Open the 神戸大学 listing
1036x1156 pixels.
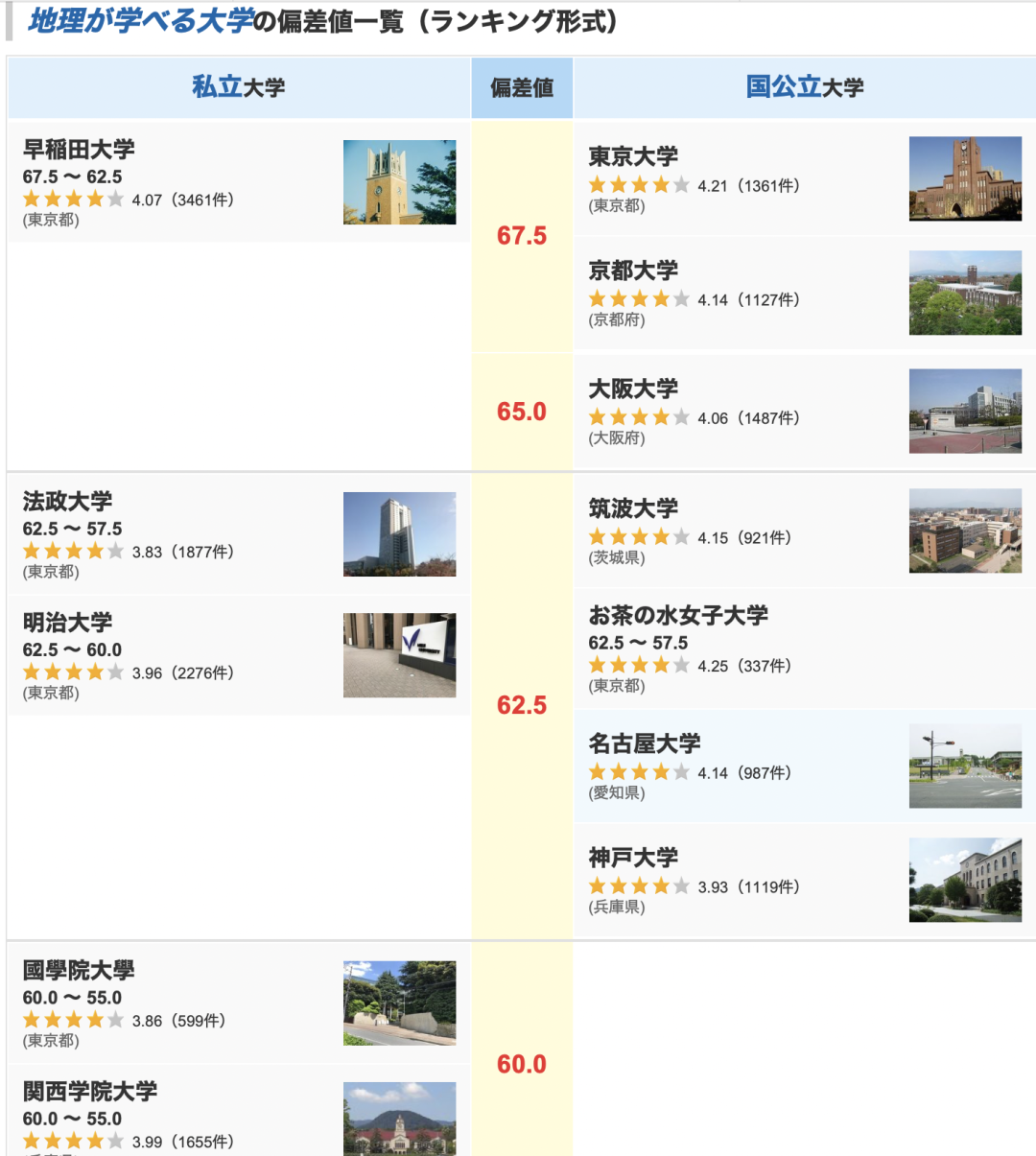(633, 858)
